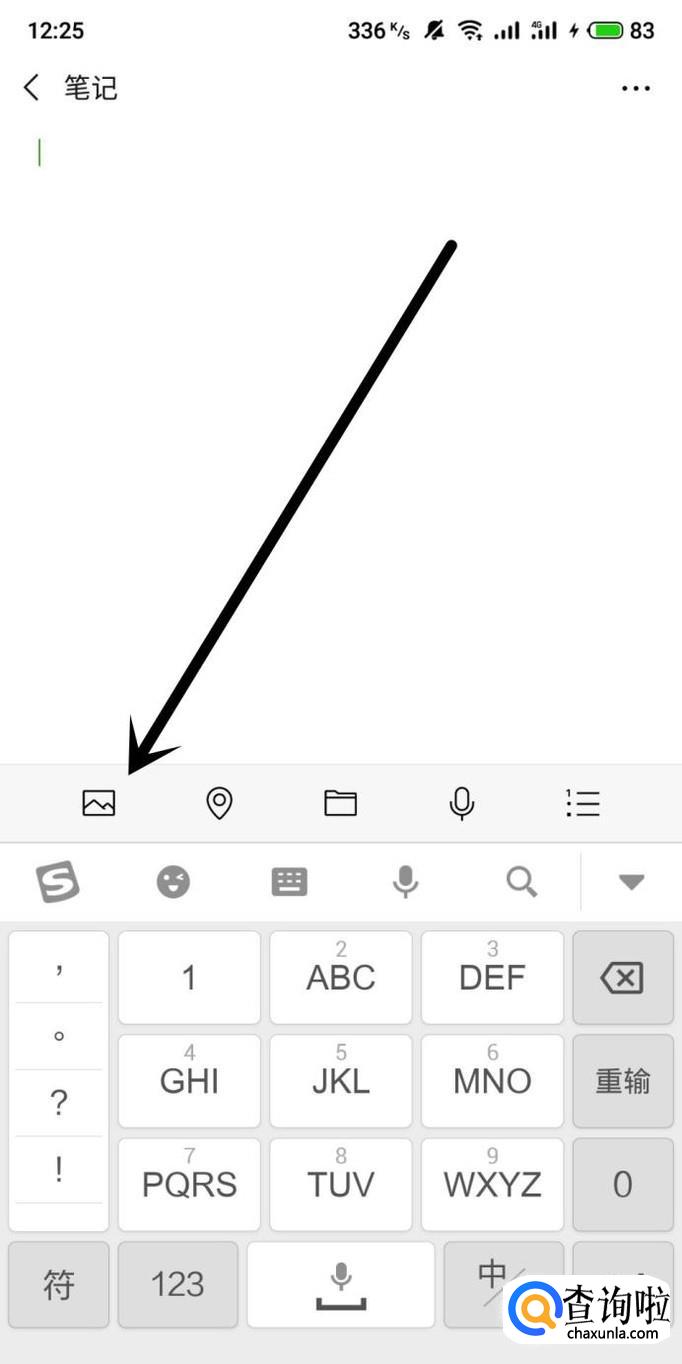Open the emoji panel on keyboard
682x1364 pixels.
[x=173, y=882]
